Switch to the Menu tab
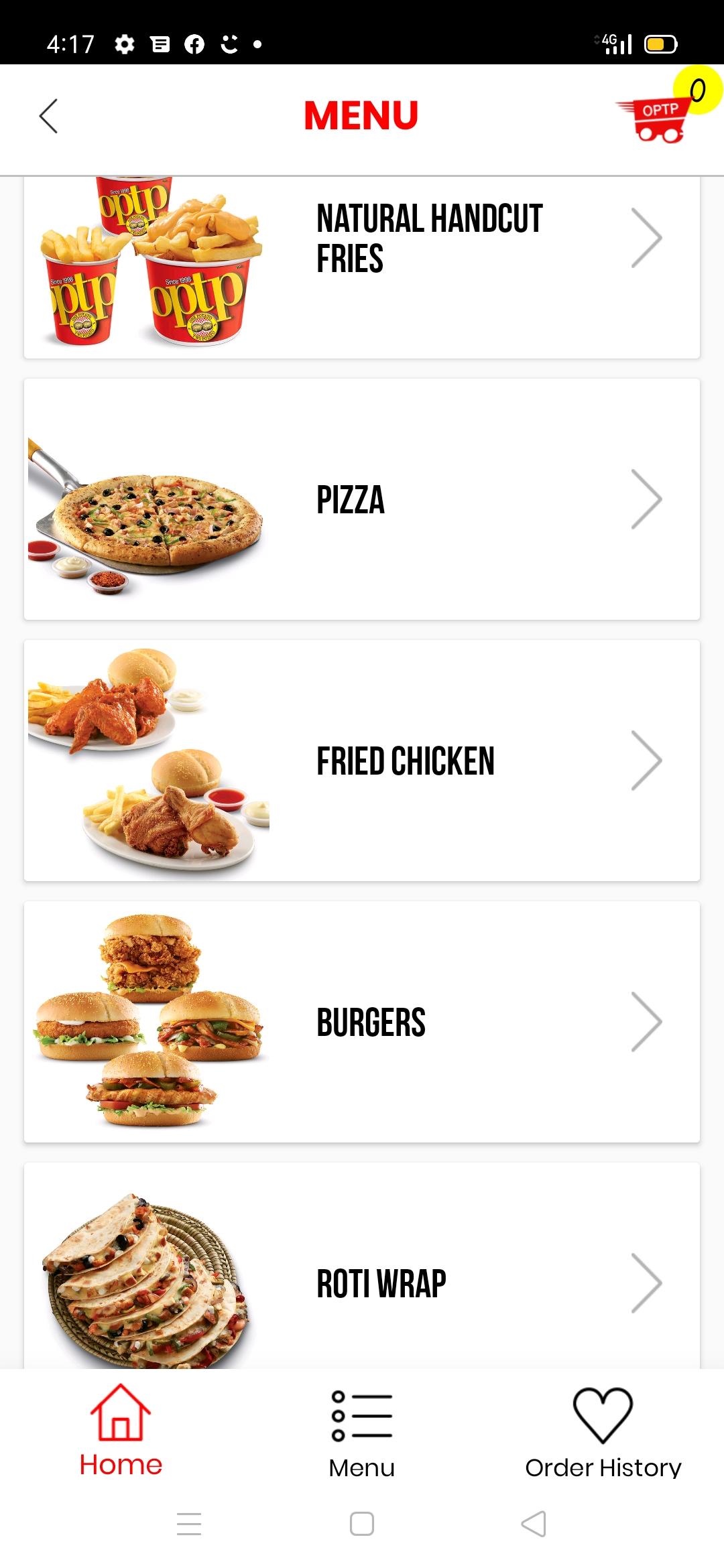The width and height of the screenshot is (724, 1568). [362, 1434]
